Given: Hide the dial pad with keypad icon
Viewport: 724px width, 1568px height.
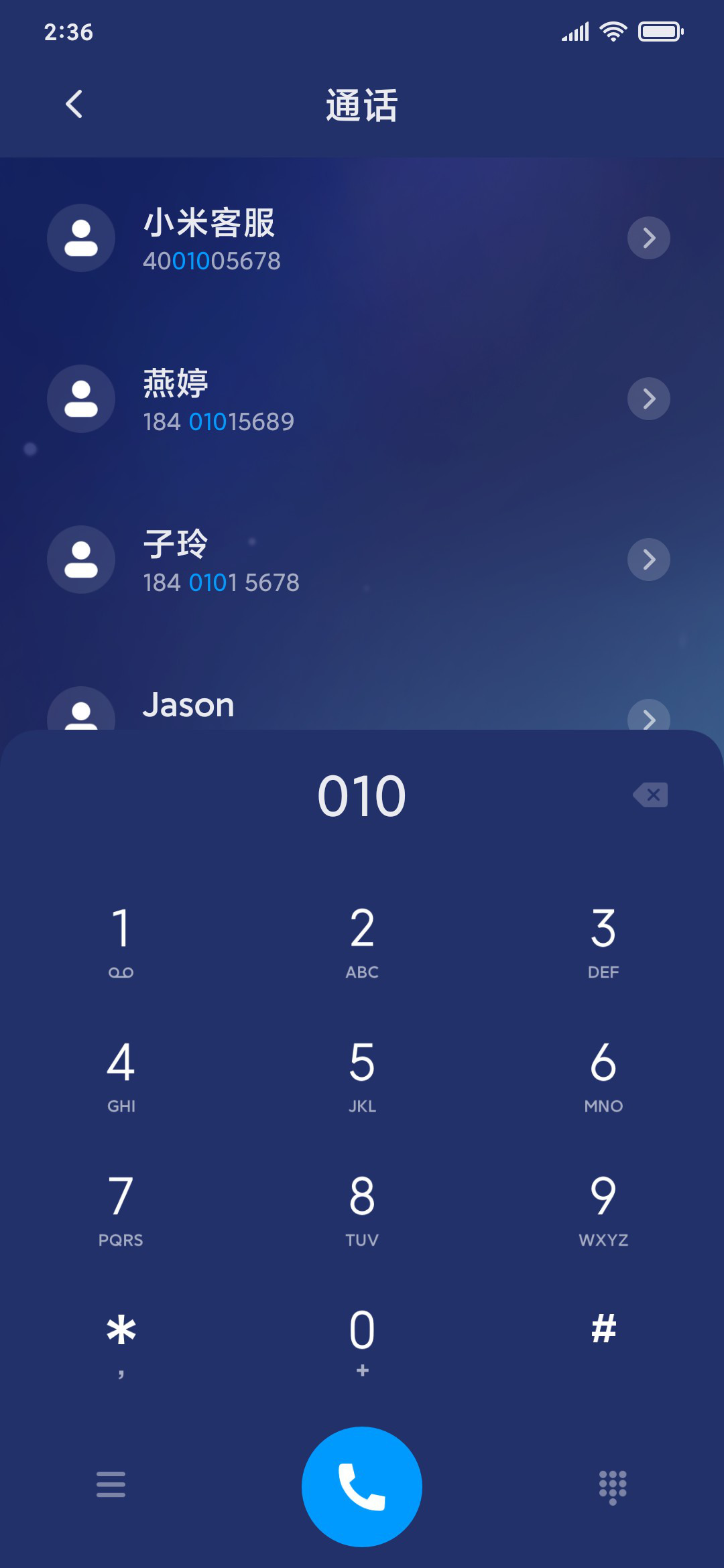Looking at the screenshot, I should 613,1487.
